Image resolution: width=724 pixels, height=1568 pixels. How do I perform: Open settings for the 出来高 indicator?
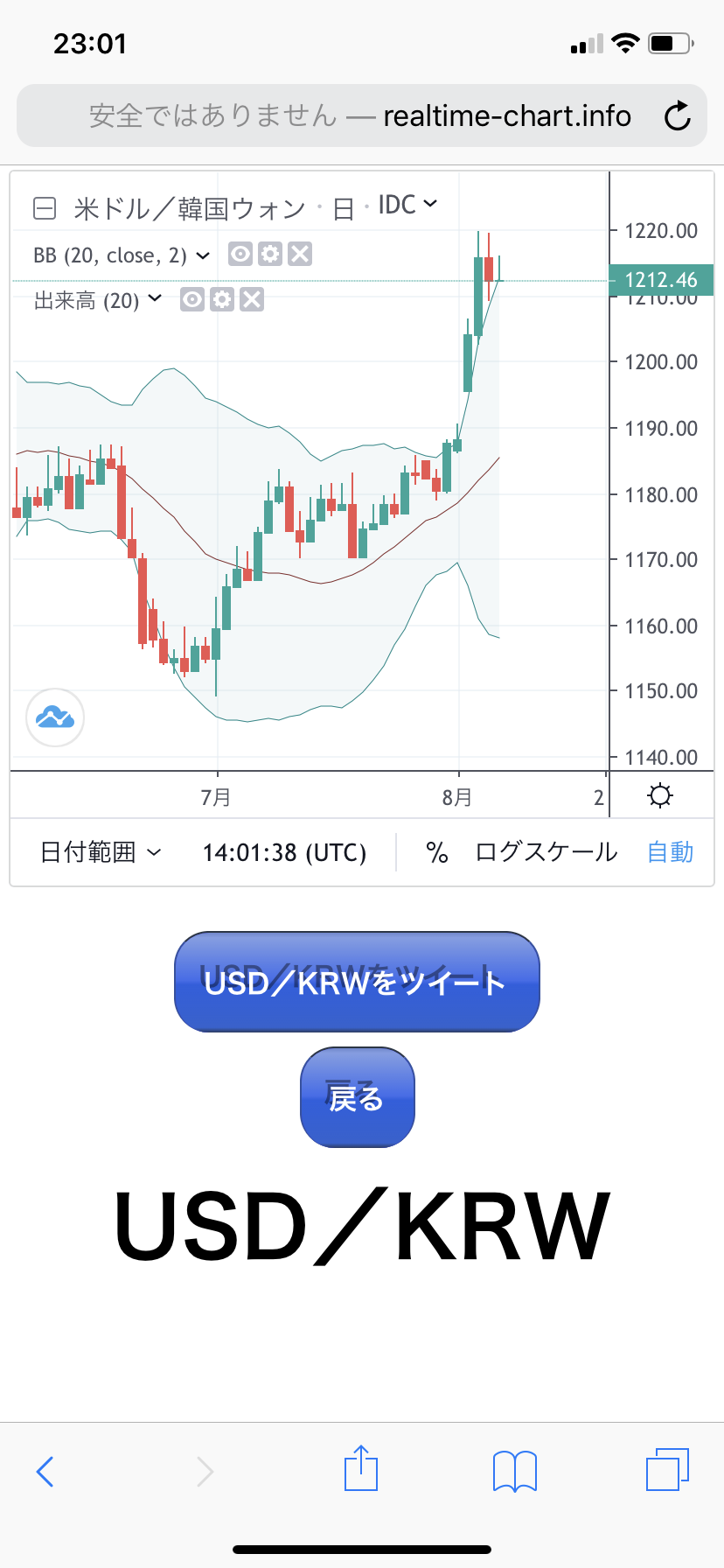point(222,300)
